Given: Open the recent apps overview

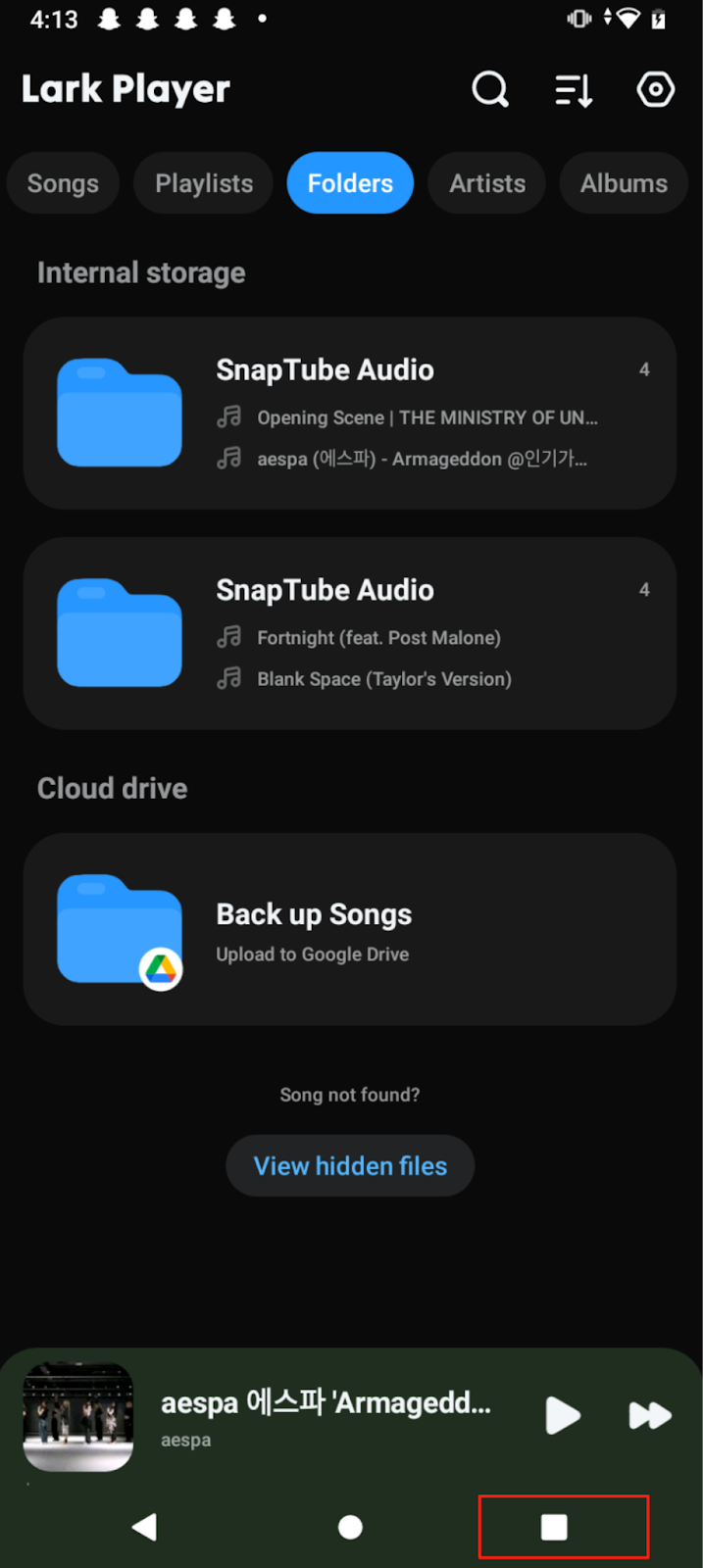Looking at the screenshot, I should click(555, 1527).
